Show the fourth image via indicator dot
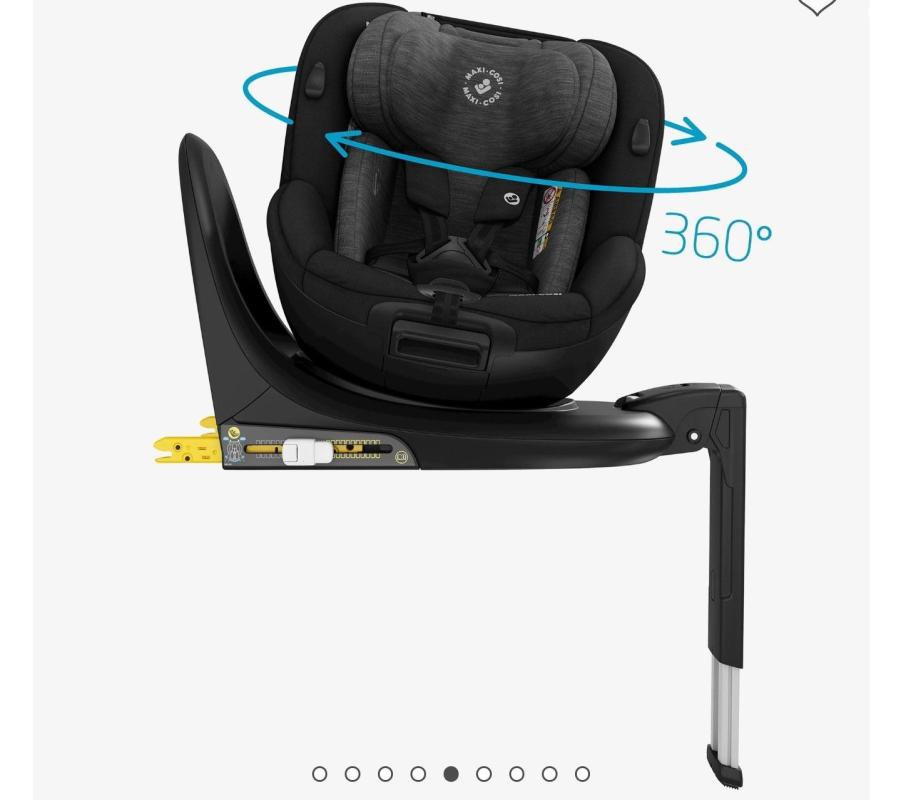The height and width of the screenshot is (800, 901). pos(418,773)
